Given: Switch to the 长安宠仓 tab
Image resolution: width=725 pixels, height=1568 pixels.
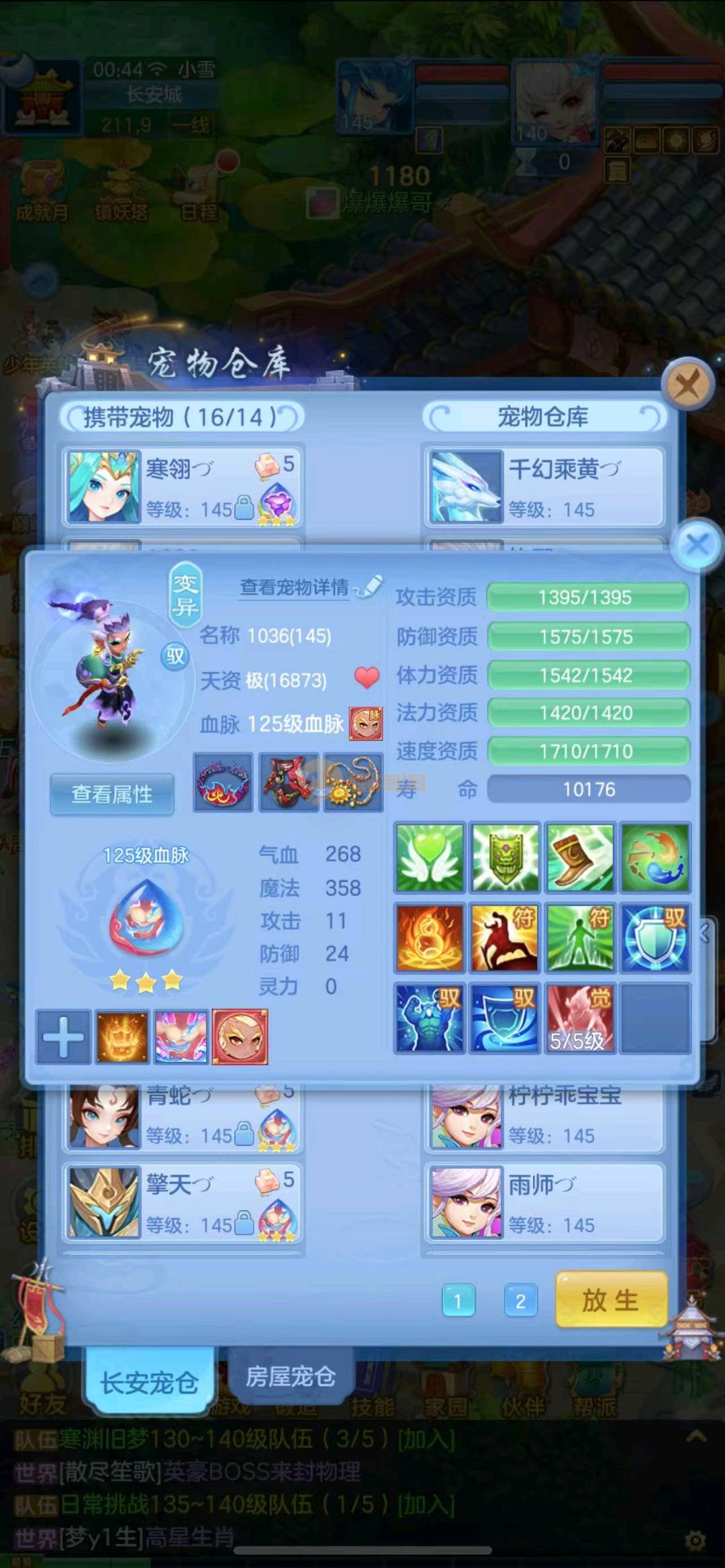Looking at the screenshot, I should pyautogui.click(x=149, y=1382).
